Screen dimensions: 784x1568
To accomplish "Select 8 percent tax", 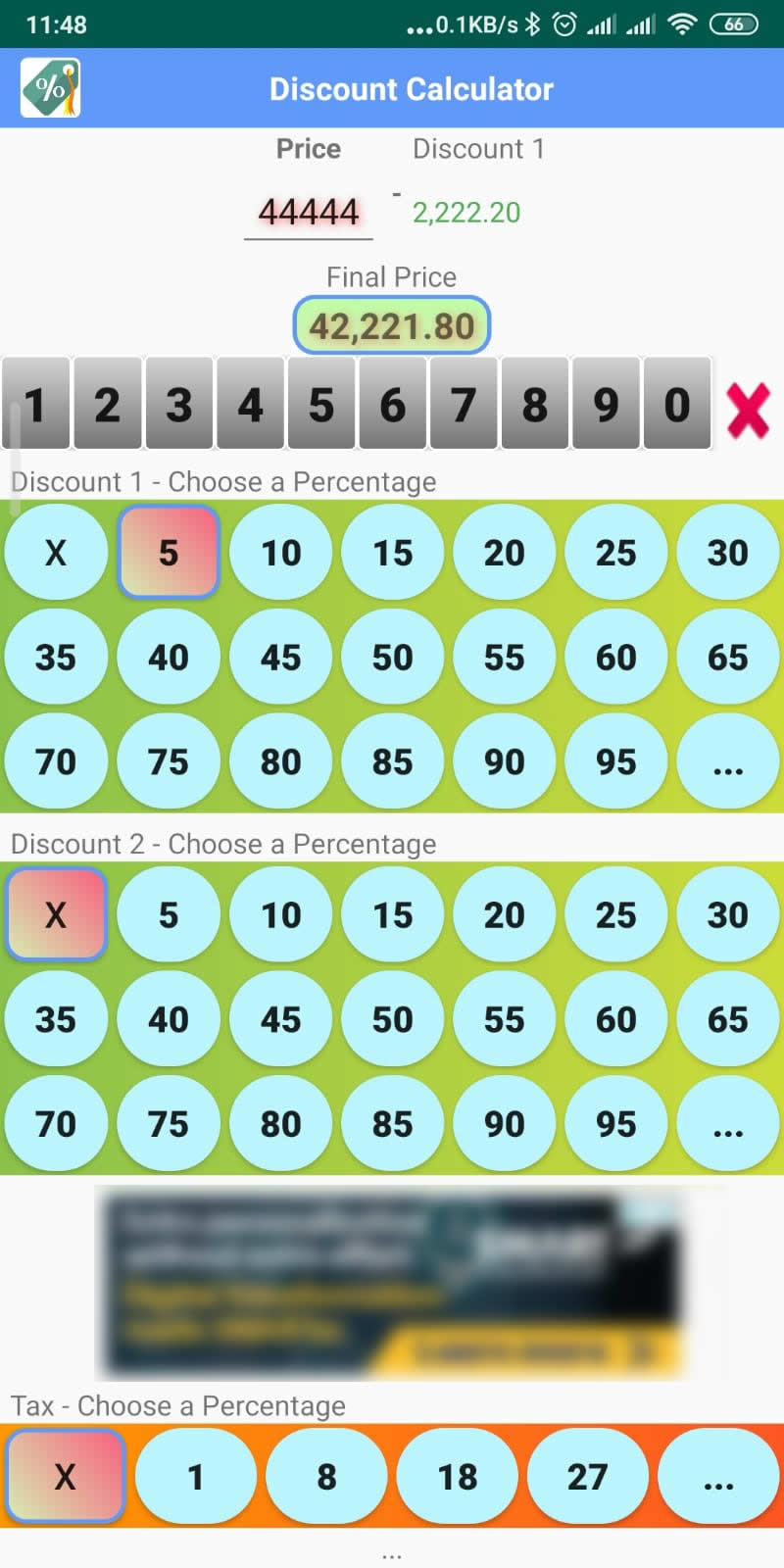I will pyautogui.click(x=326, y=1476).
